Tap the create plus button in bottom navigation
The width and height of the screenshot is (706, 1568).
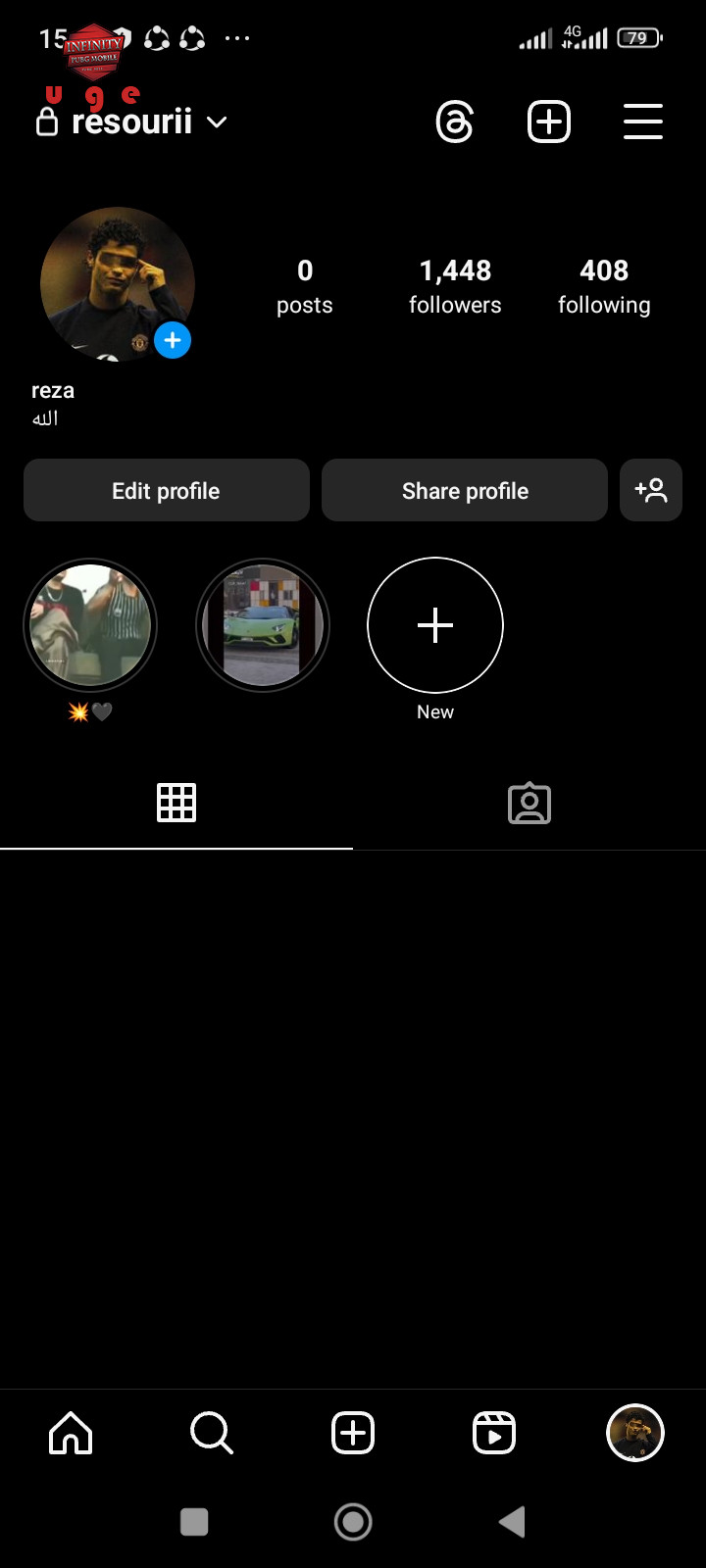[353, 1433]
